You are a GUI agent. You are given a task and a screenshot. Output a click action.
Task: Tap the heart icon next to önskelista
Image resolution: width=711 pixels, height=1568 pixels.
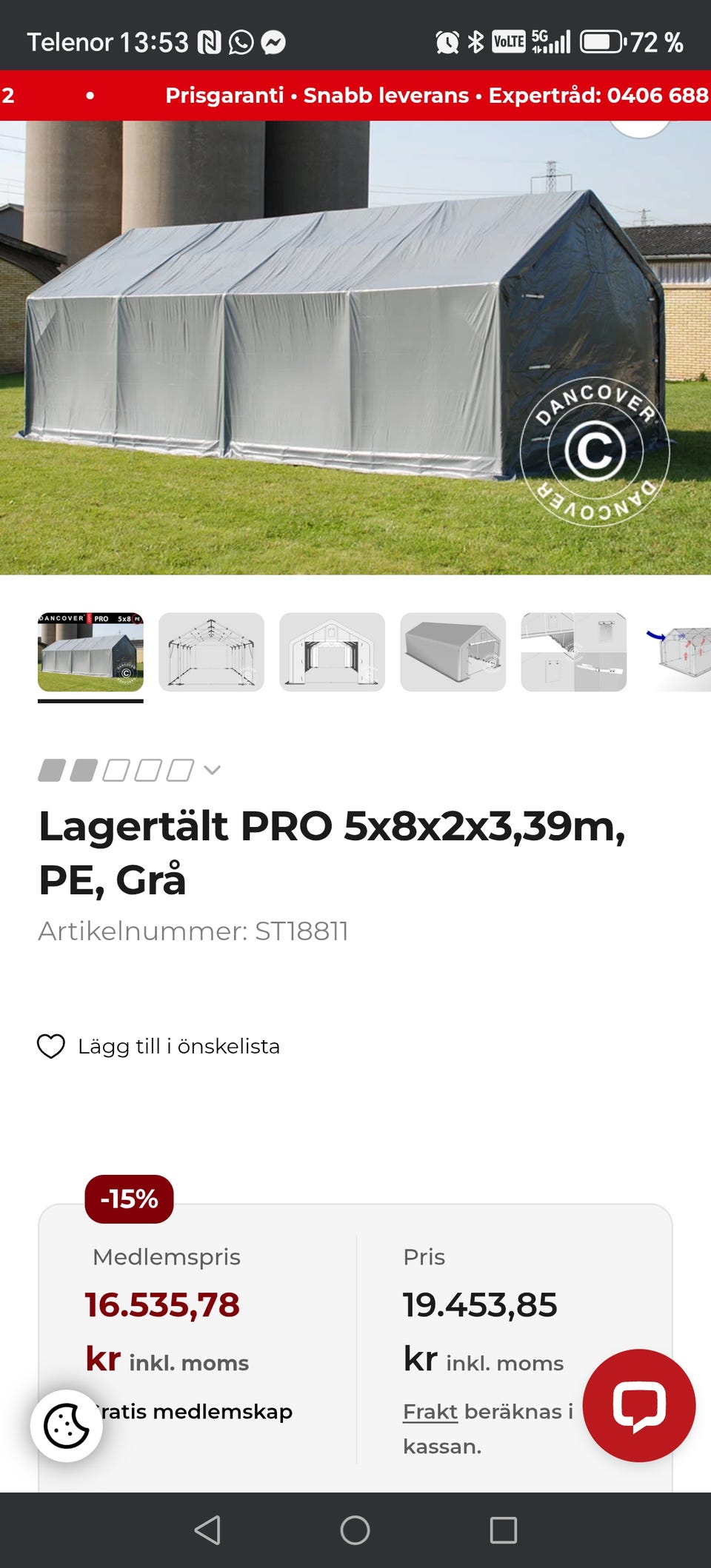coord(51,1046)
